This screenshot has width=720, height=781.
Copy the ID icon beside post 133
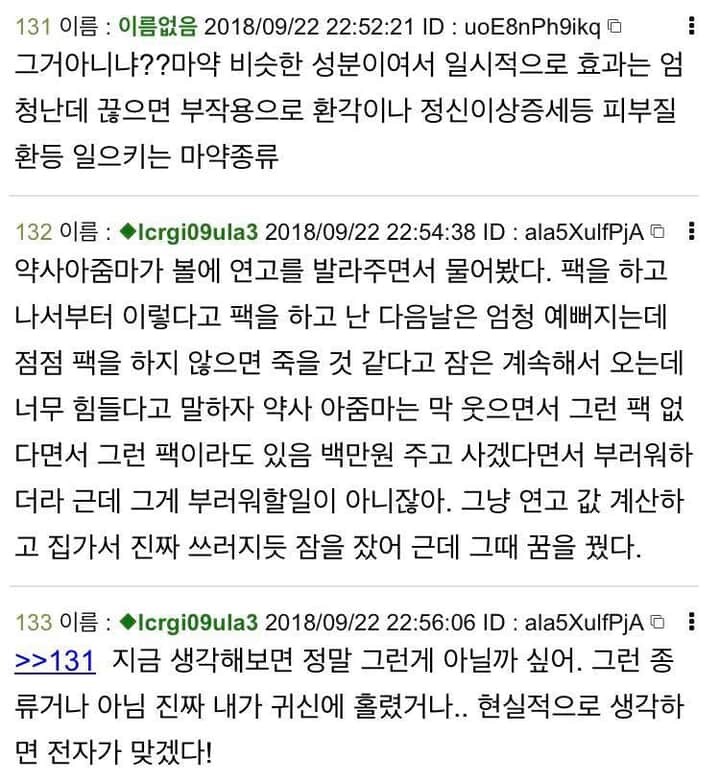pyautogui.click(x=657, y=622)
